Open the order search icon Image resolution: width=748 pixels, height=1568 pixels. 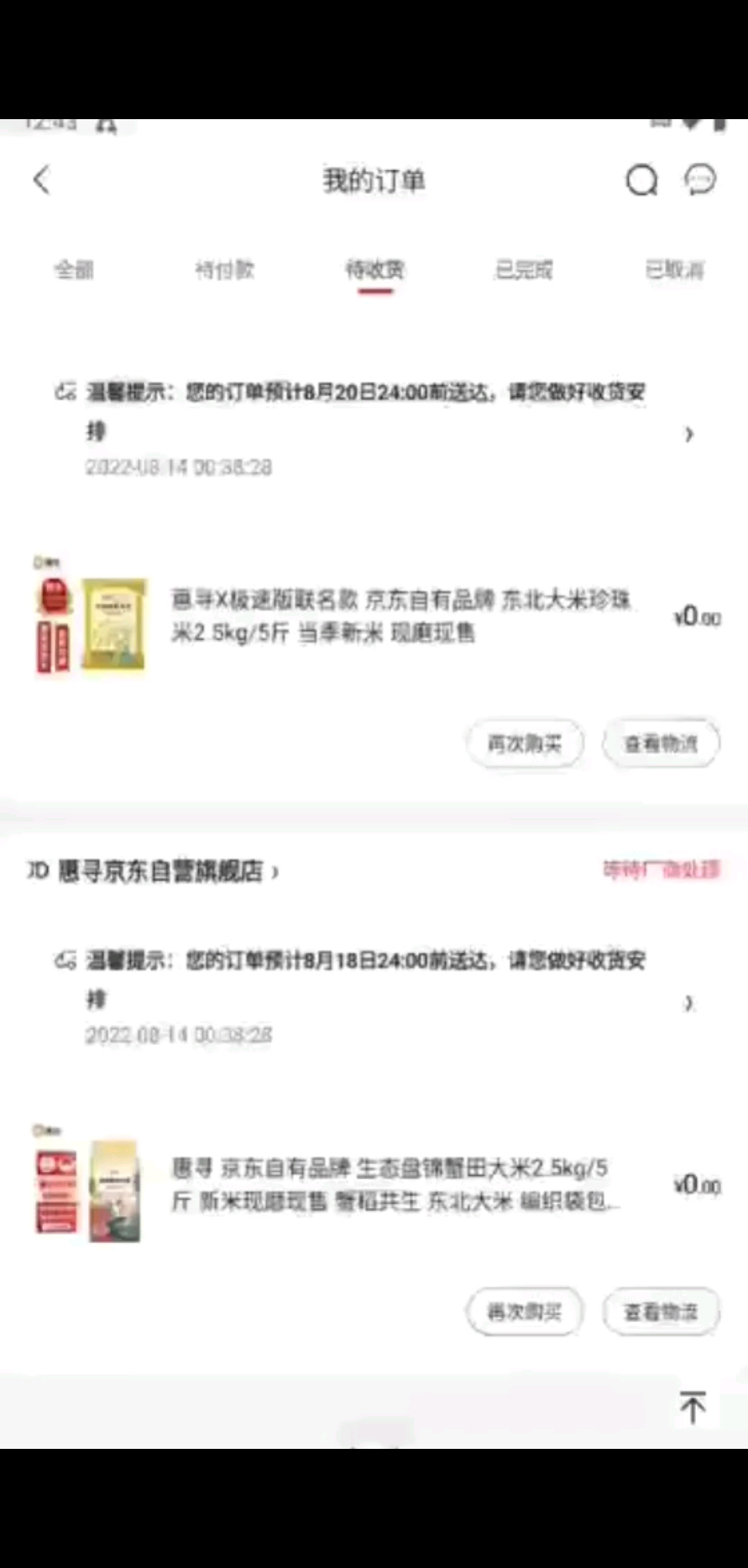641,181
